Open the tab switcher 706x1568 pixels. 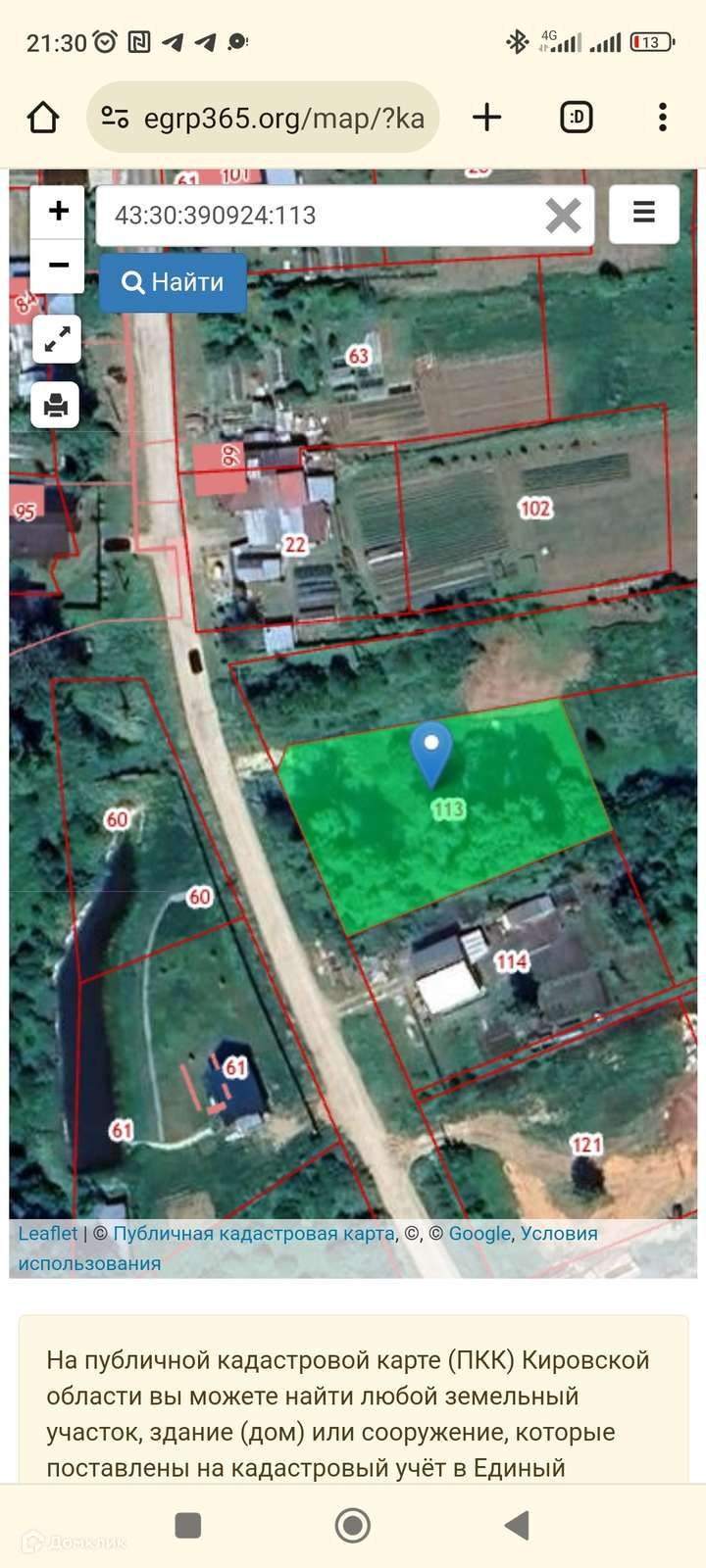click(577, 118)
